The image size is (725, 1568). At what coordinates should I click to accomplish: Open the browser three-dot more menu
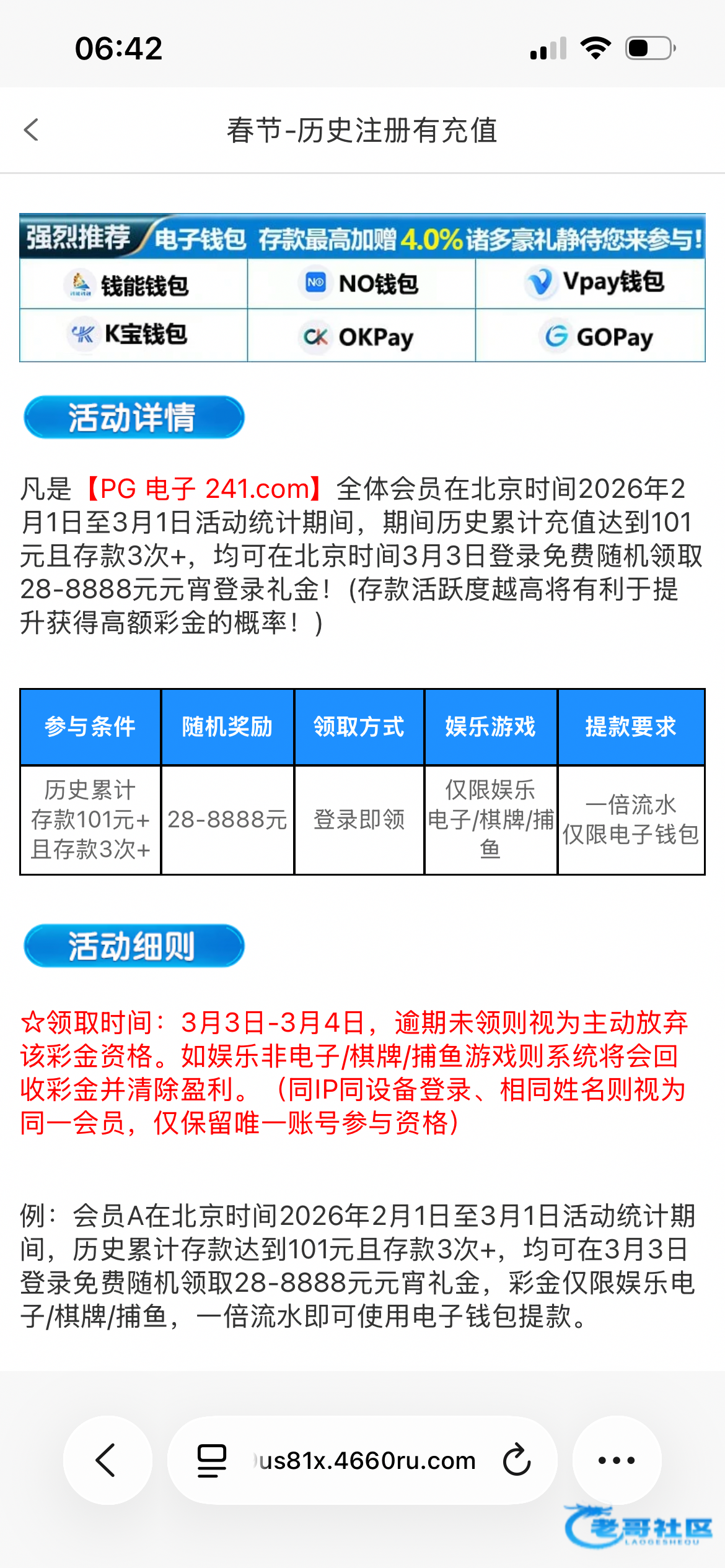(x=617, y=1460)
